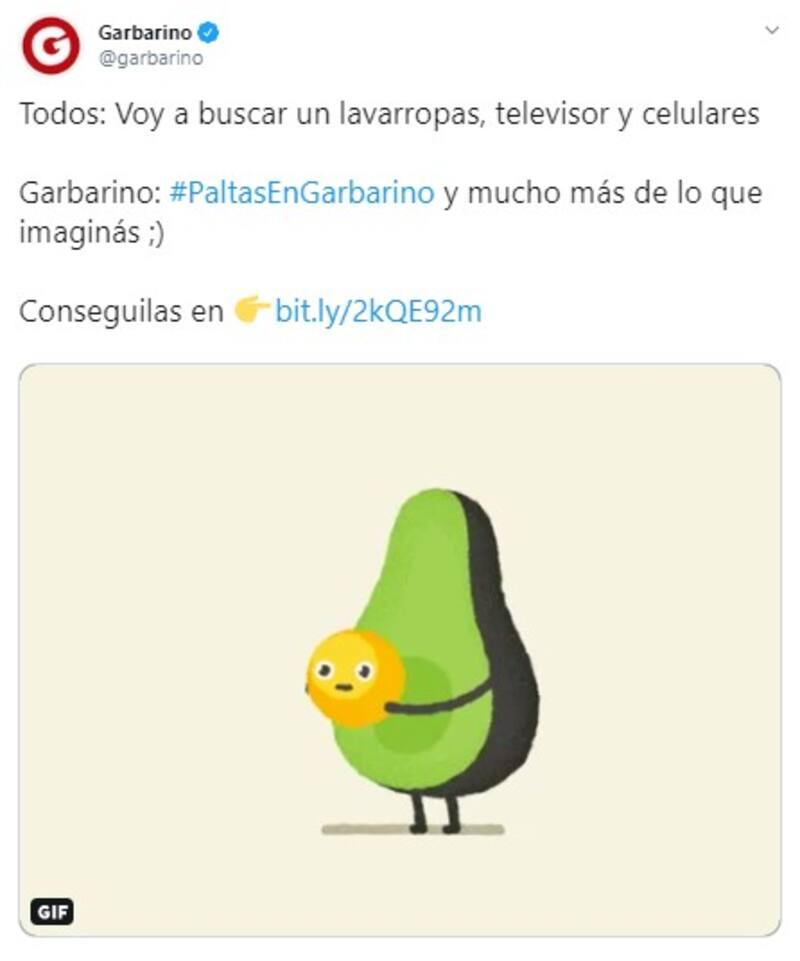Follow the bit.ly/2kQE92m link
Viewport: 800px width, 961px height.
[378, 311]
